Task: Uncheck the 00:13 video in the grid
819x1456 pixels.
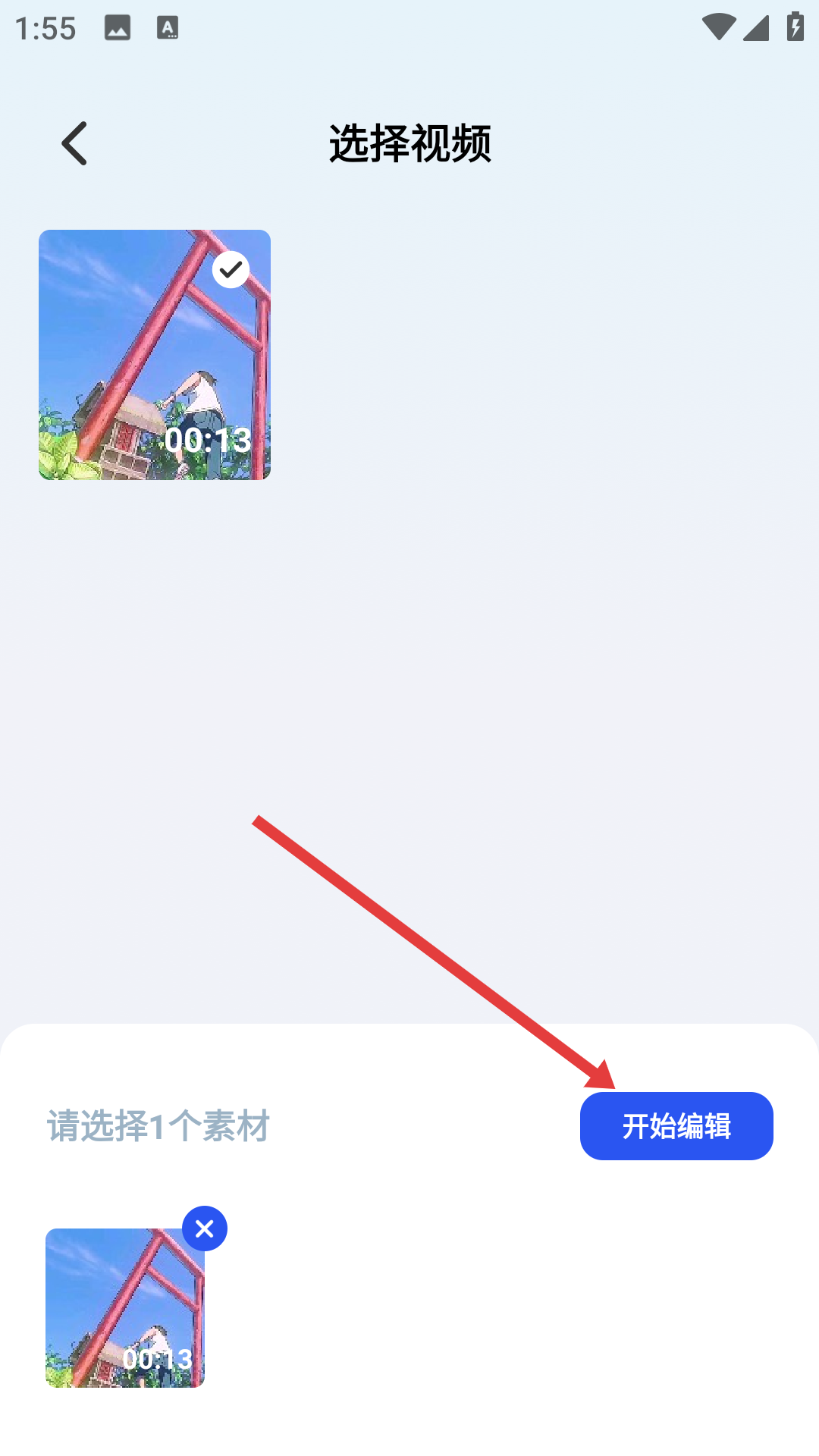Action: point(231,270)
